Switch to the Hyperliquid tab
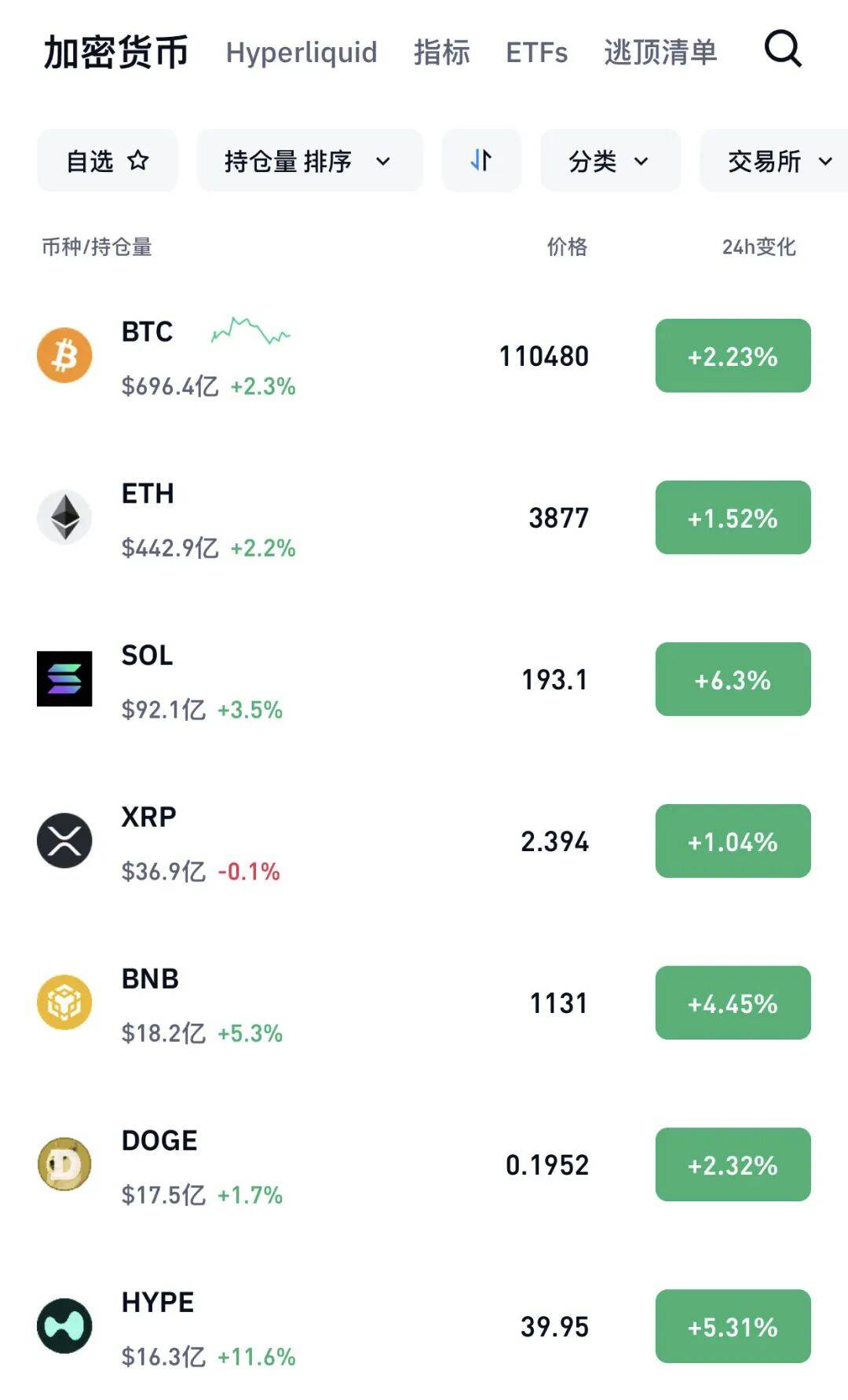Image resolution: width=848 pixels, height=1400 pixels. click(x=301, y=53)
